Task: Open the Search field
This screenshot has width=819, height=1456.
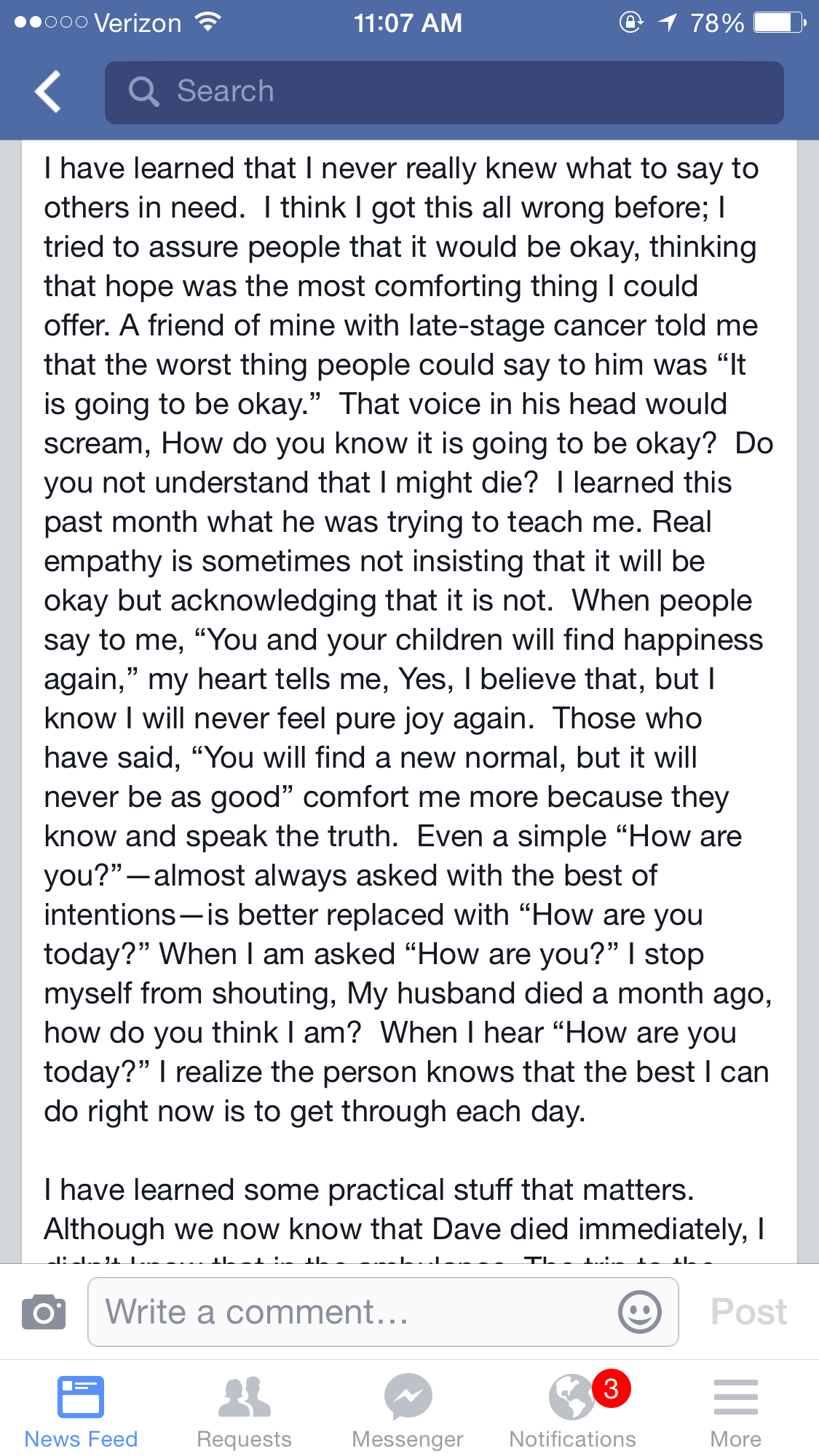Action: coord(444,92)
